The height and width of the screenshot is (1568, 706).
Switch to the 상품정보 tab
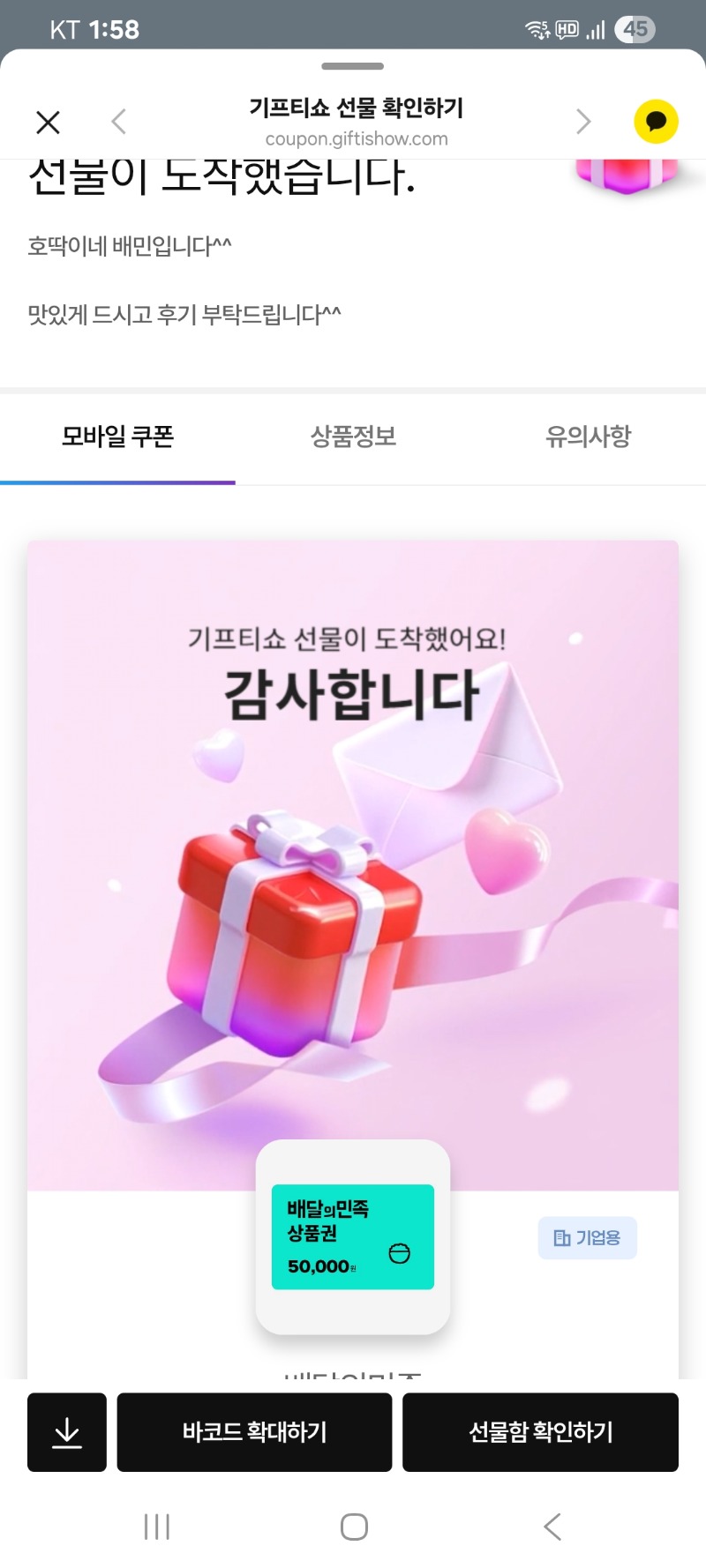pyautogui.click(x=353, y=437)
